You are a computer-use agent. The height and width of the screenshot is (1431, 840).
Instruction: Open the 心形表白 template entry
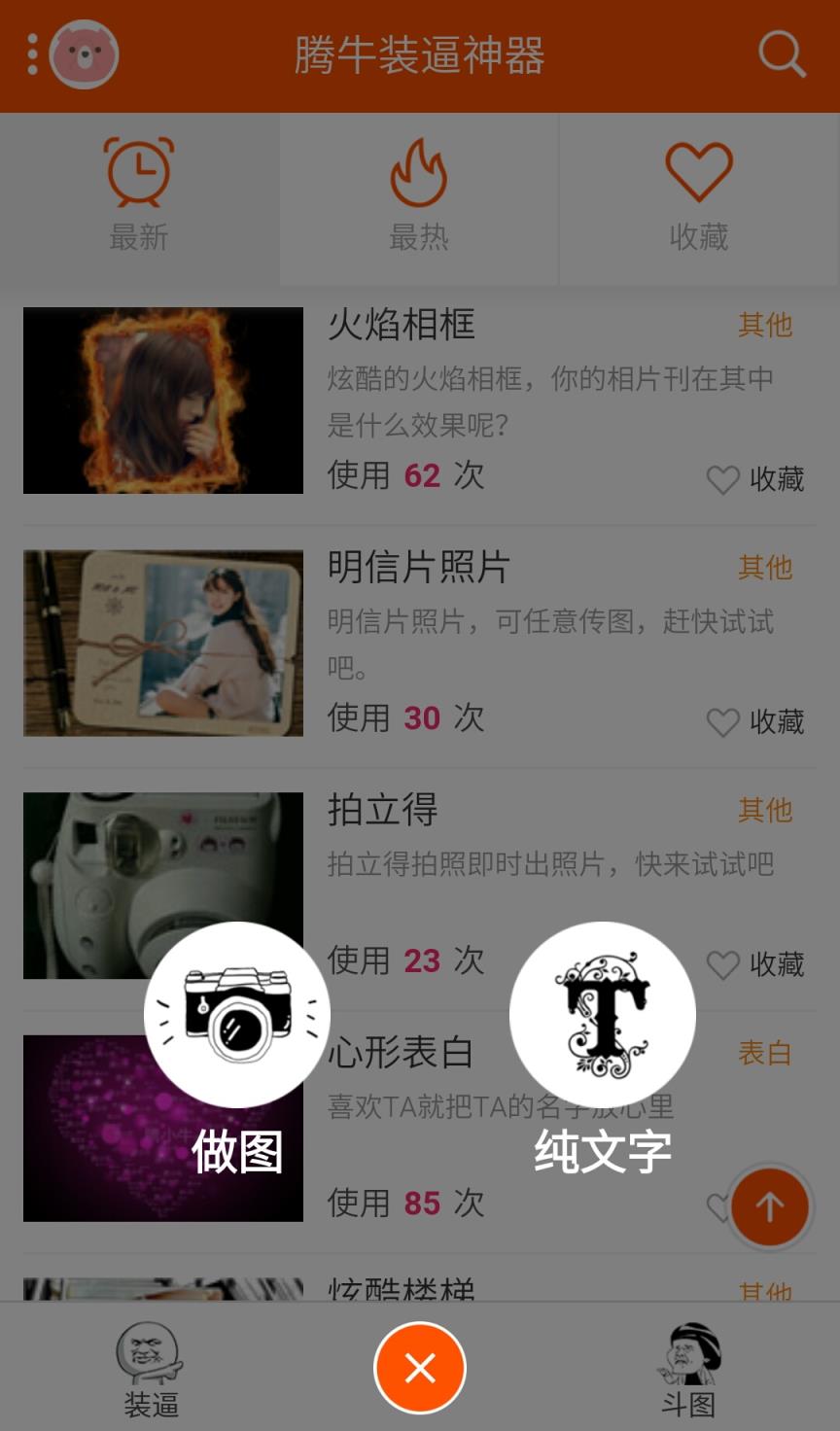402,1052
